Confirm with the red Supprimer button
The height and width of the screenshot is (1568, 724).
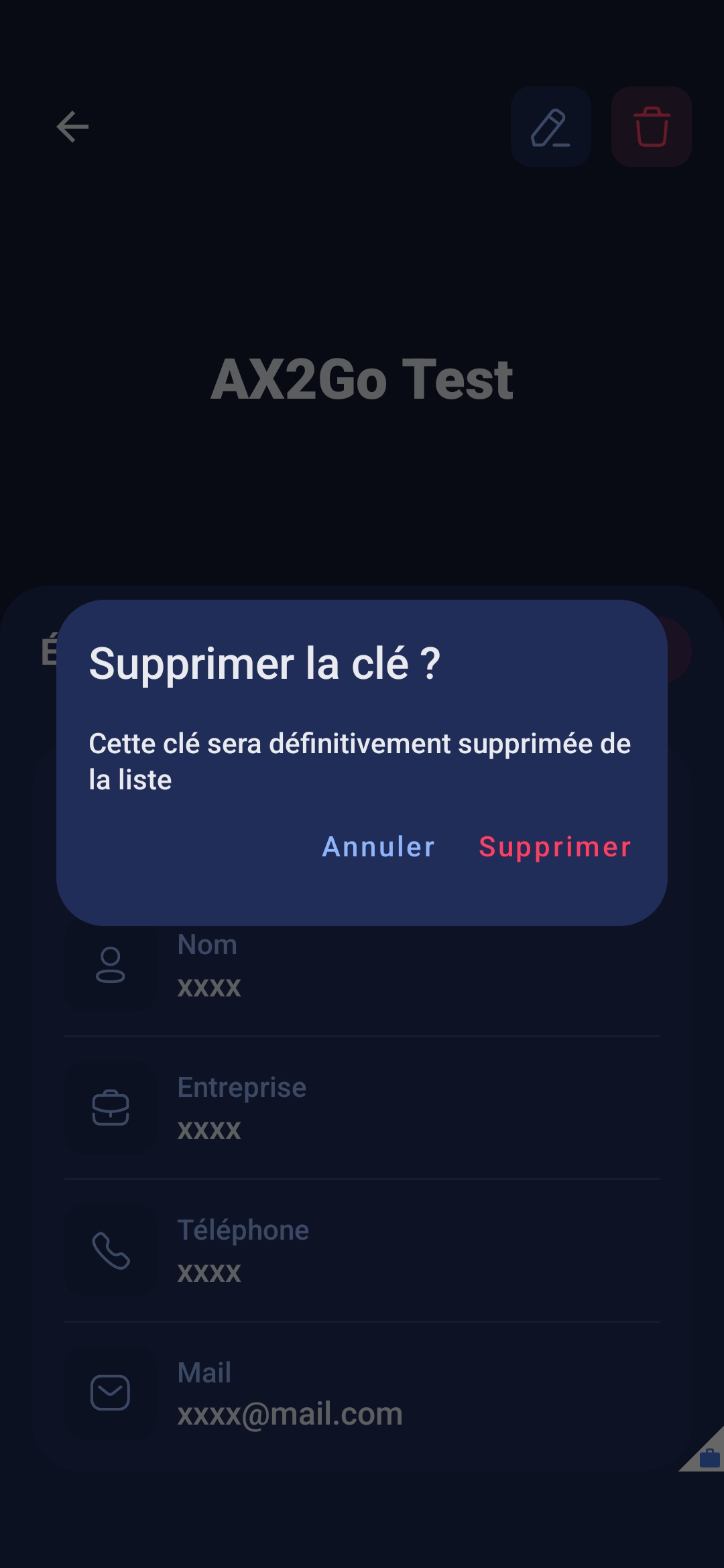(555, 847)
